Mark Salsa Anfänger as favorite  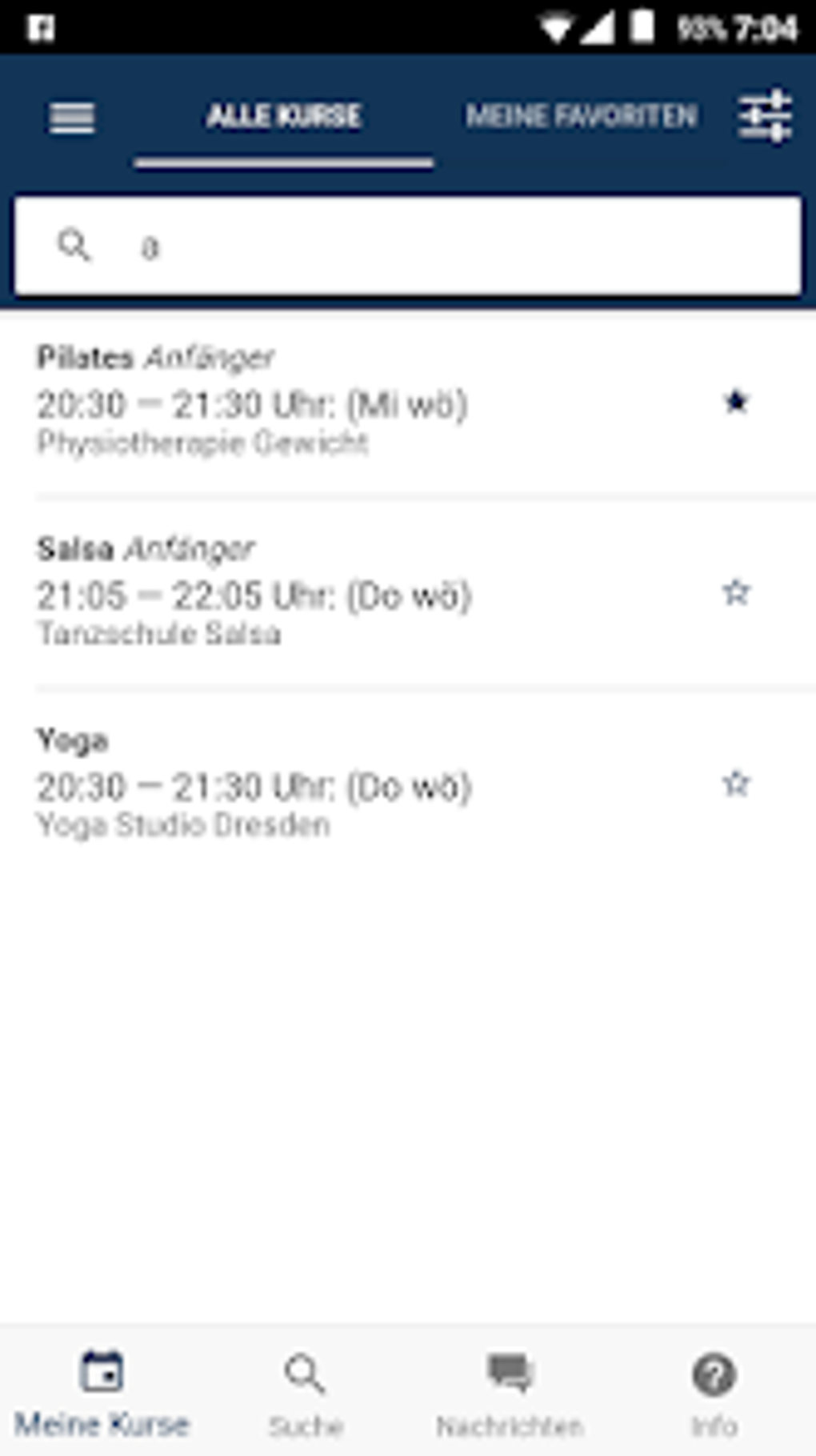[x=736, y=593]
